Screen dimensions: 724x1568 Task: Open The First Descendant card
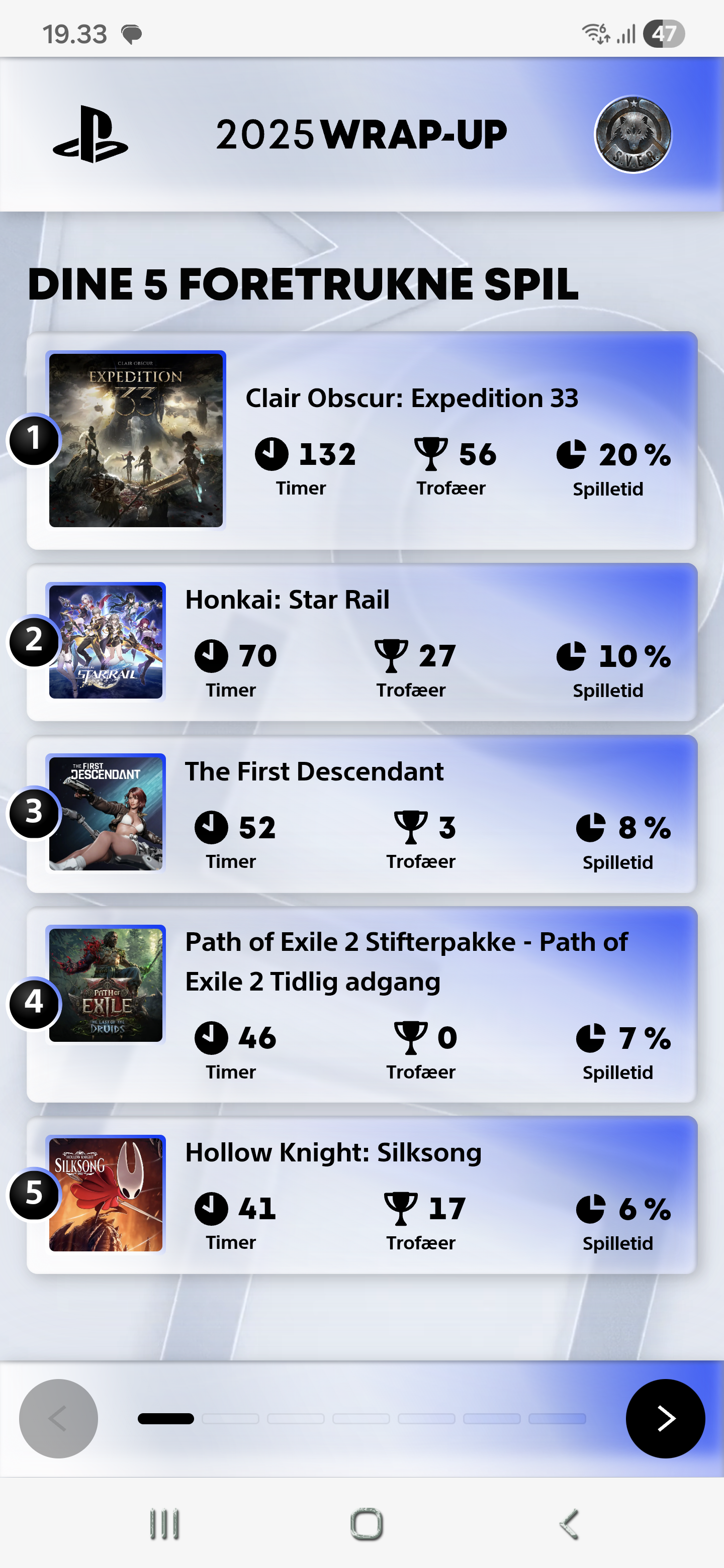[361, 813]
